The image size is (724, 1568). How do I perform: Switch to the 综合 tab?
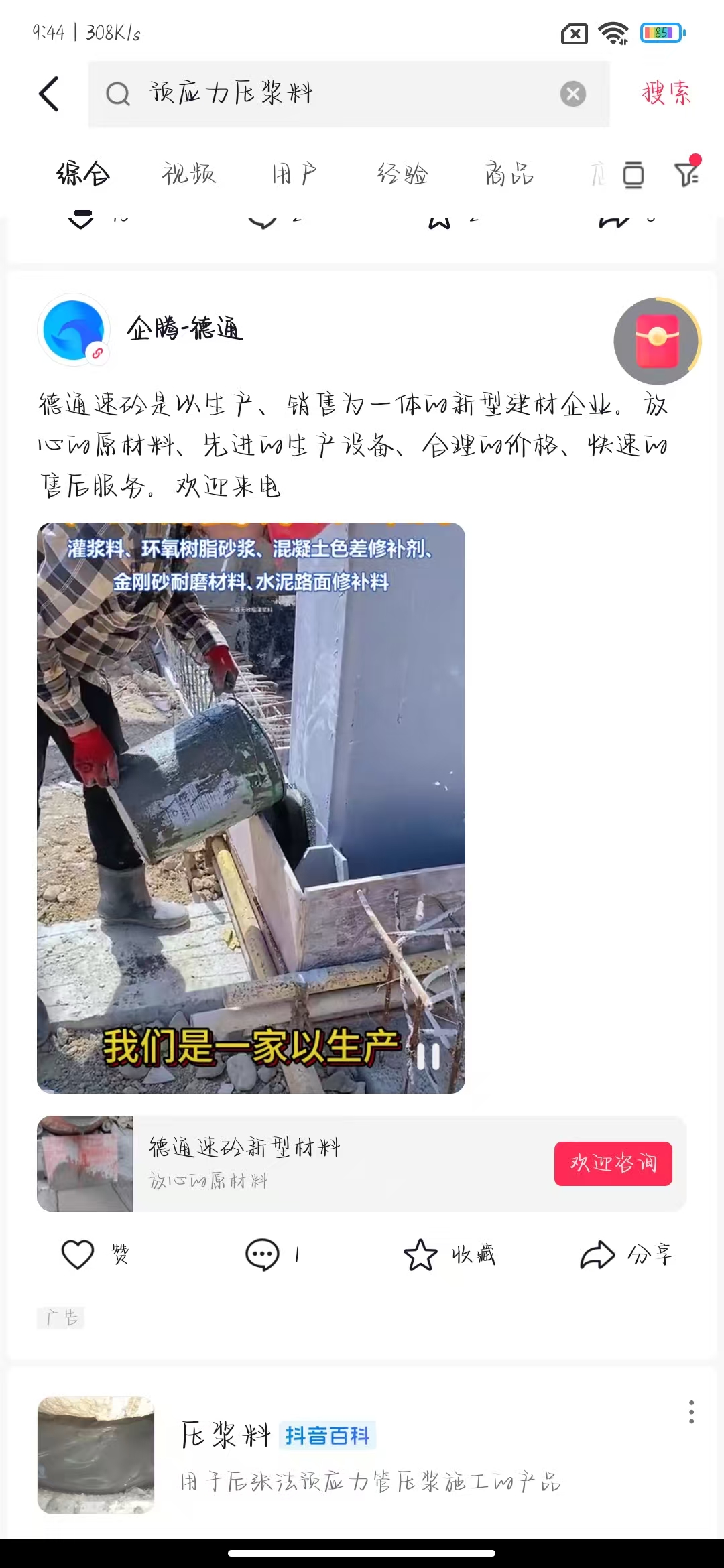pos(83,174)
